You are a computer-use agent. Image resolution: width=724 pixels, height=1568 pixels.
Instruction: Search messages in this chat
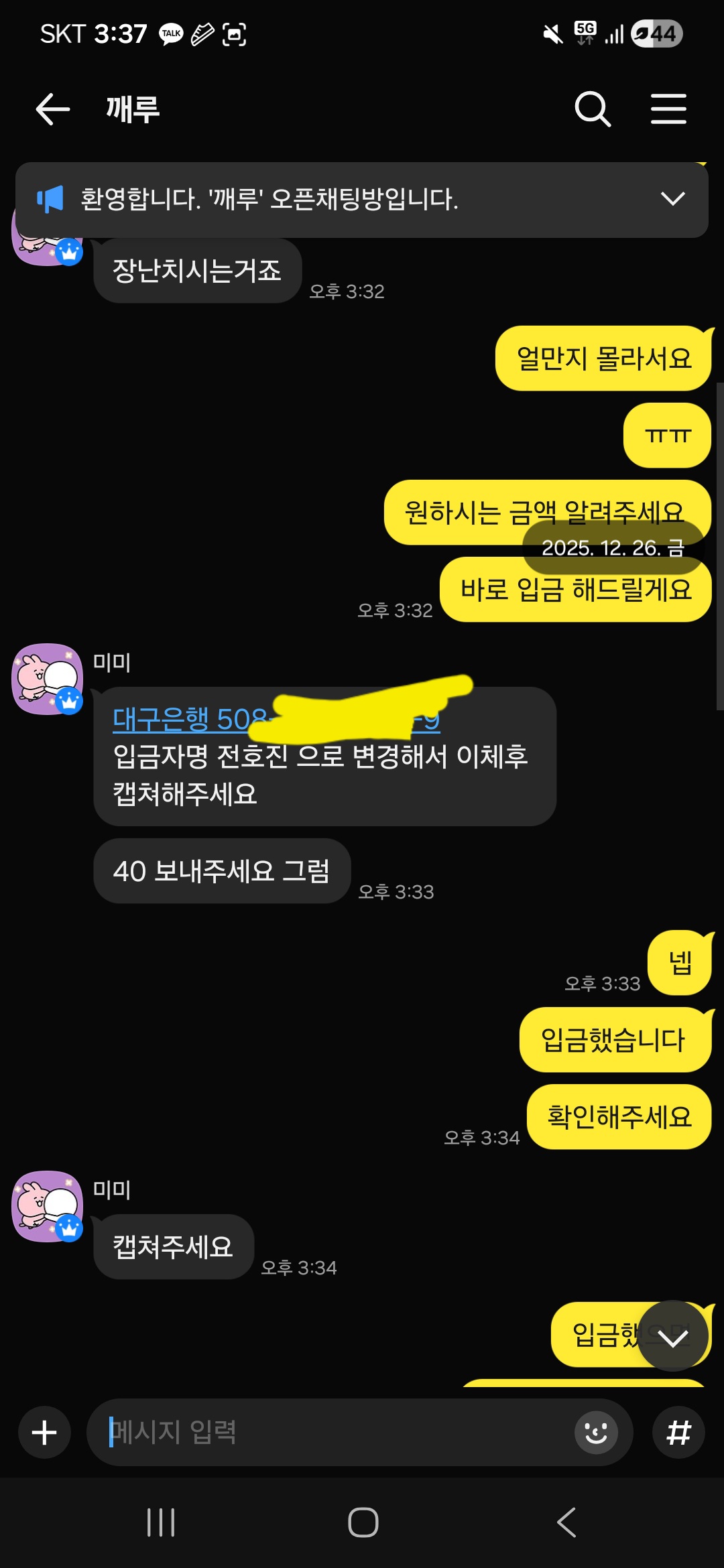coord(593,109)
